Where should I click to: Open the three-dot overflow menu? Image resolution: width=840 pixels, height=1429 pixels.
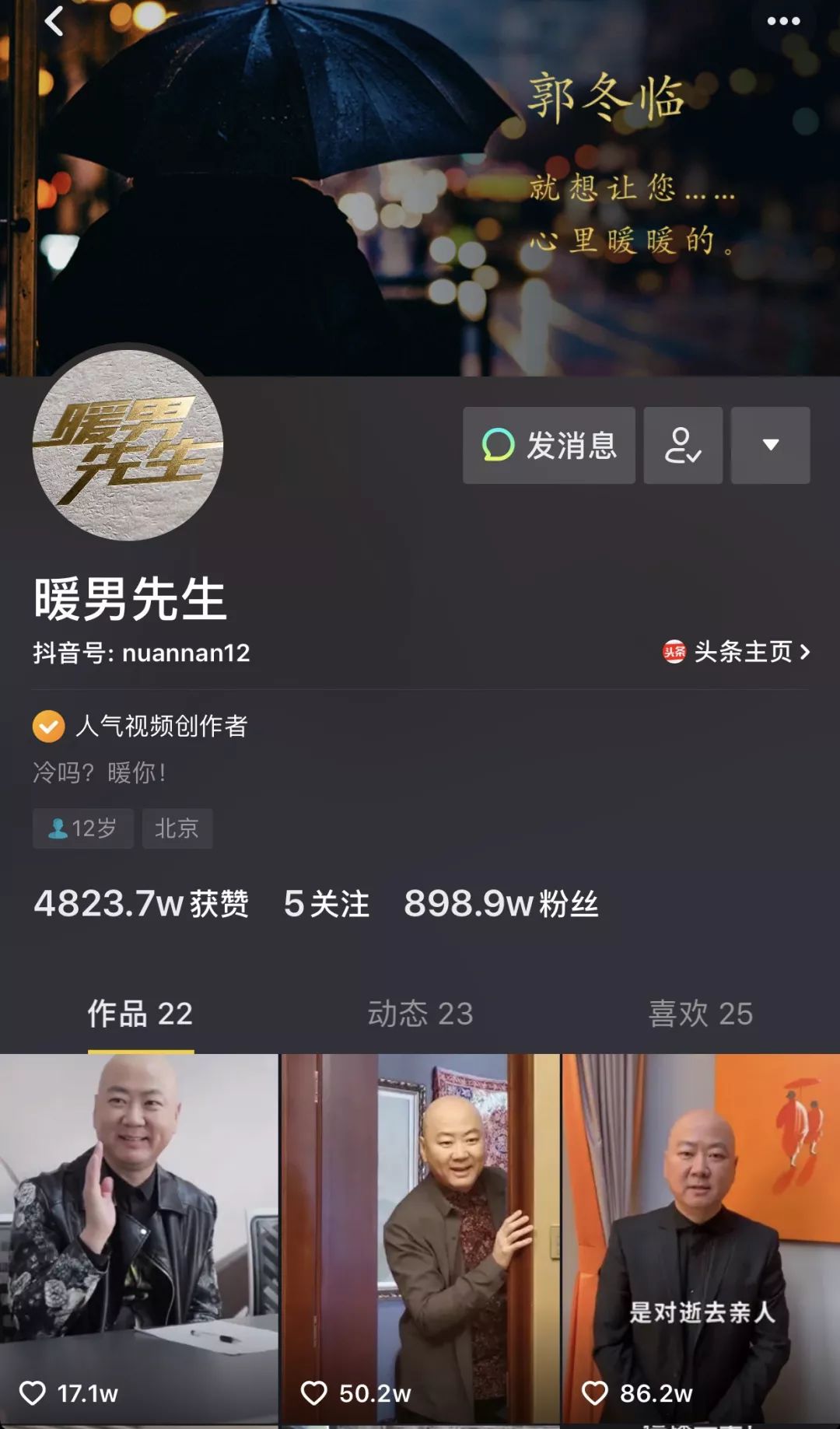click(783, 22)
